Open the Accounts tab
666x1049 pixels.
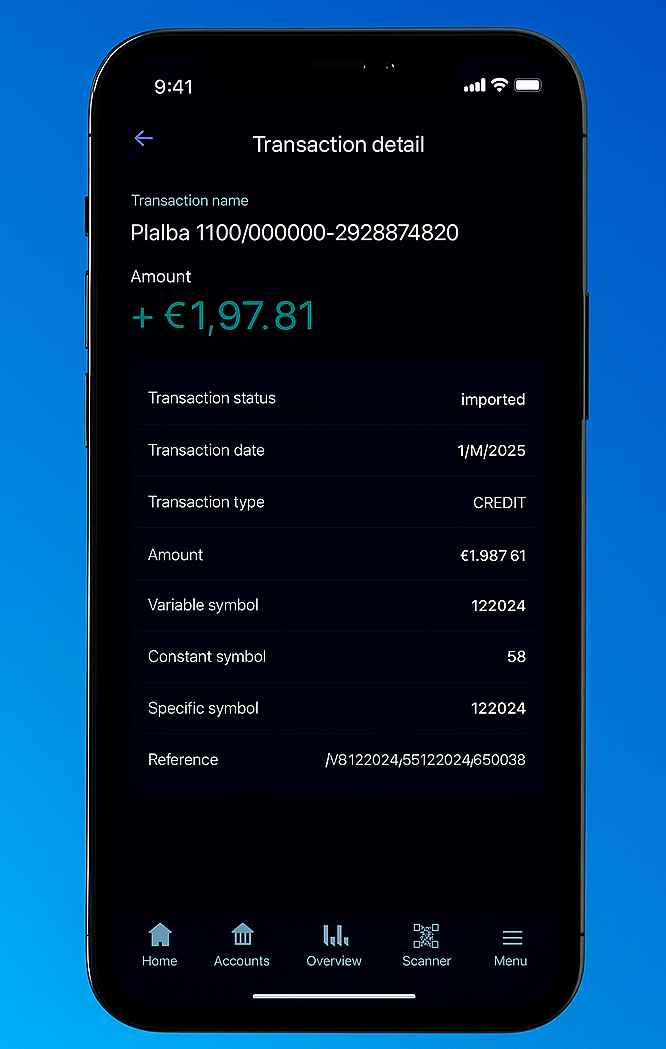pos(242,945)
